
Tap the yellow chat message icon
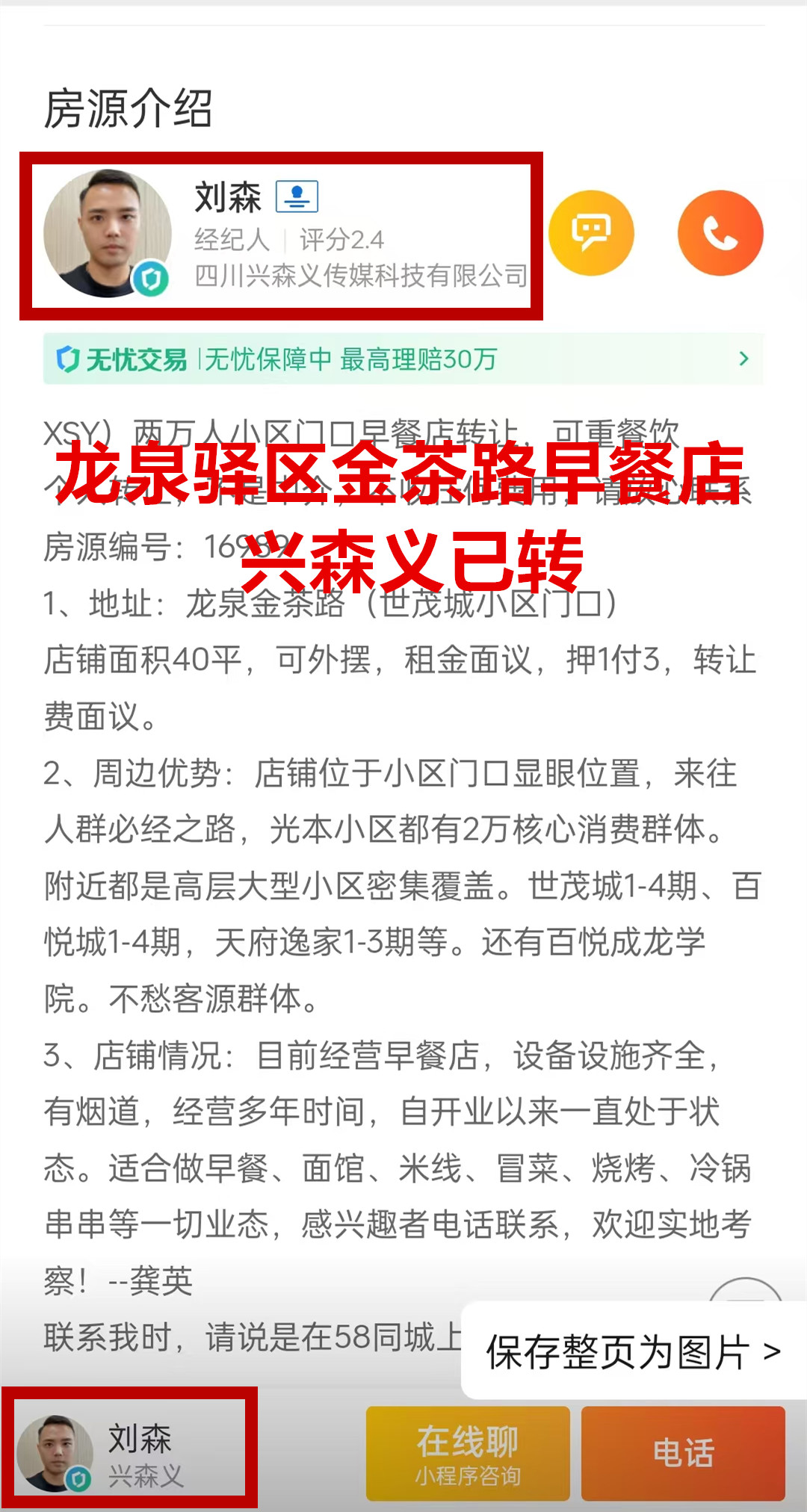click(591, 233)
